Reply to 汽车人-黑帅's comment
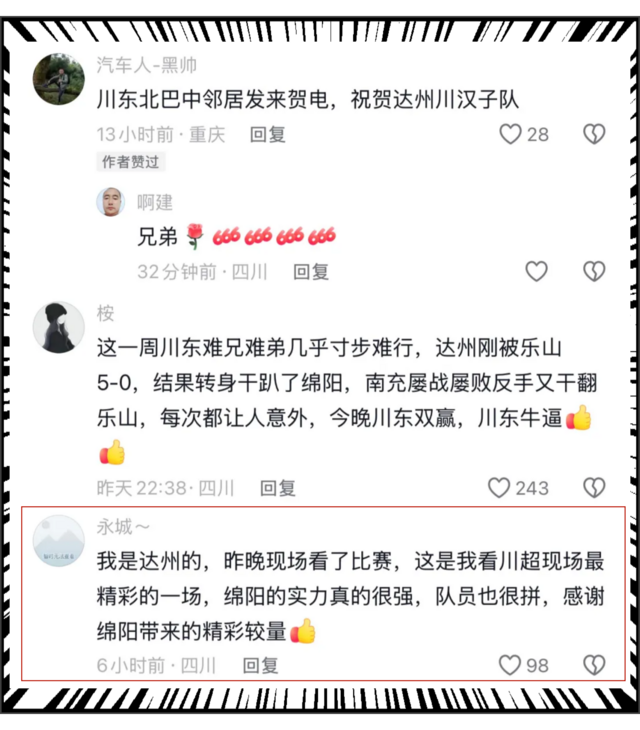 coord(268,134)
